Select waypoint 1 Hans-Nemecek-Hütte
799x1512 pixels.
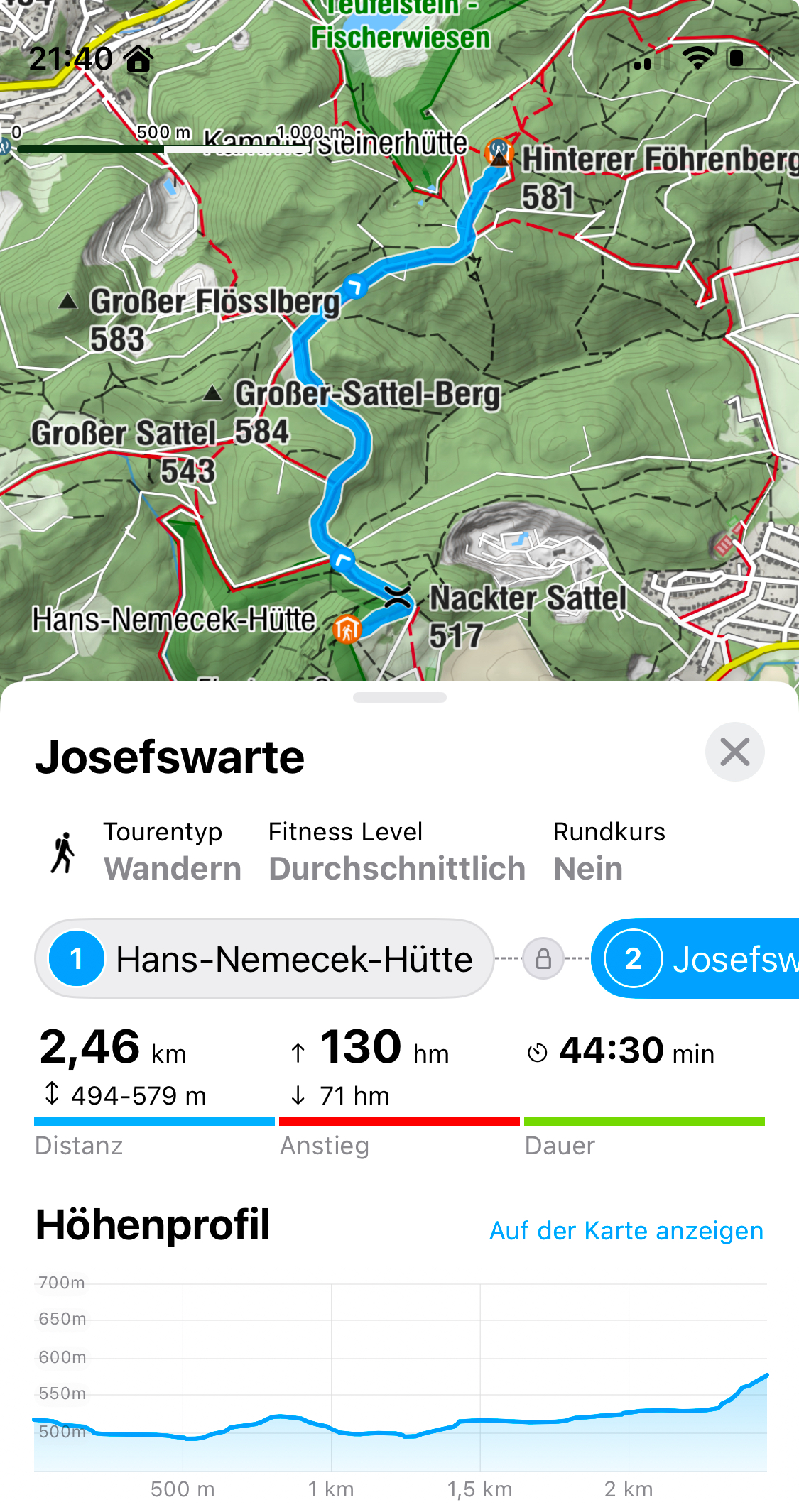coord(263,959)
